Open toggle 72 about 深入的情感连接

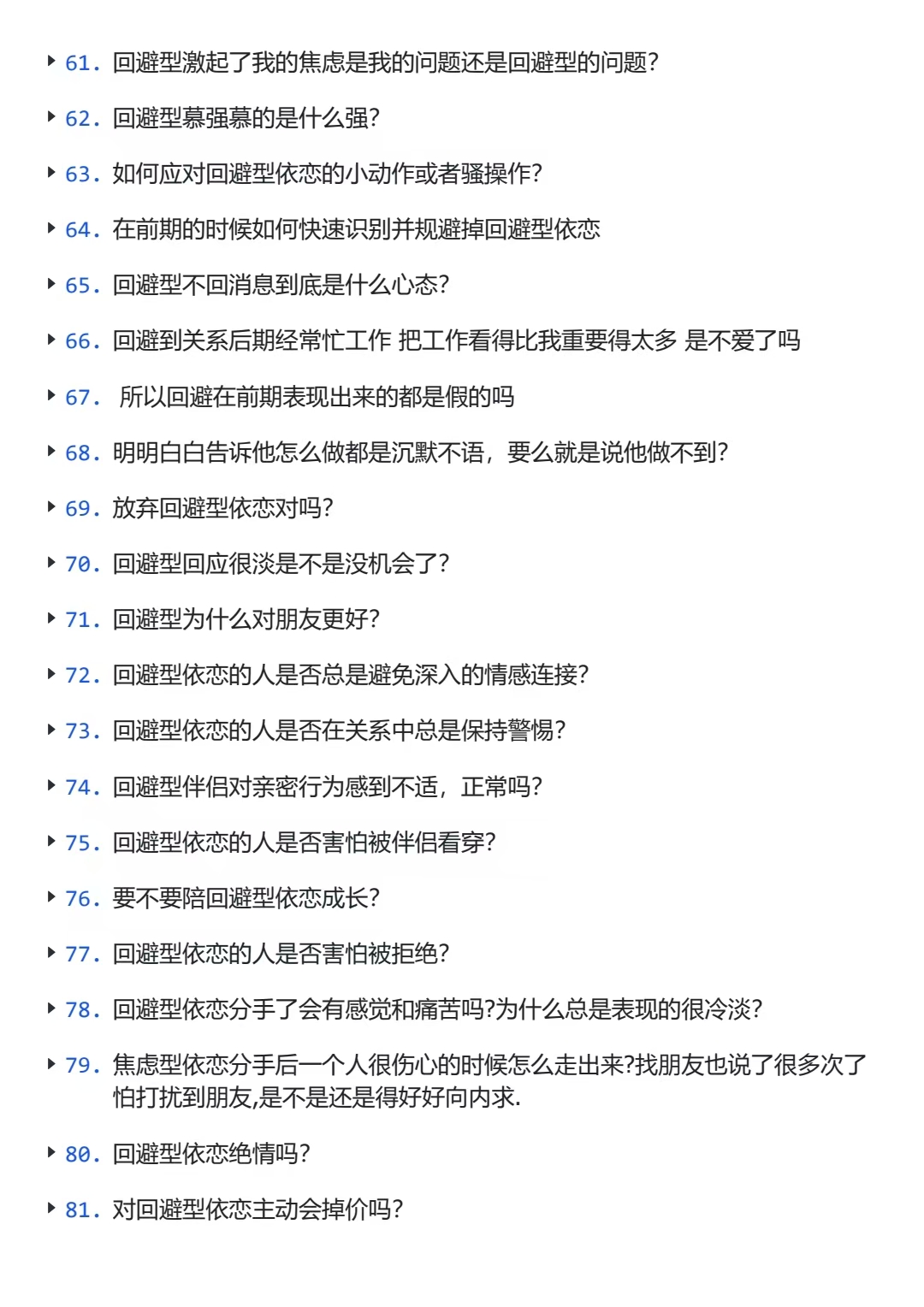click(x=51, y=674)
